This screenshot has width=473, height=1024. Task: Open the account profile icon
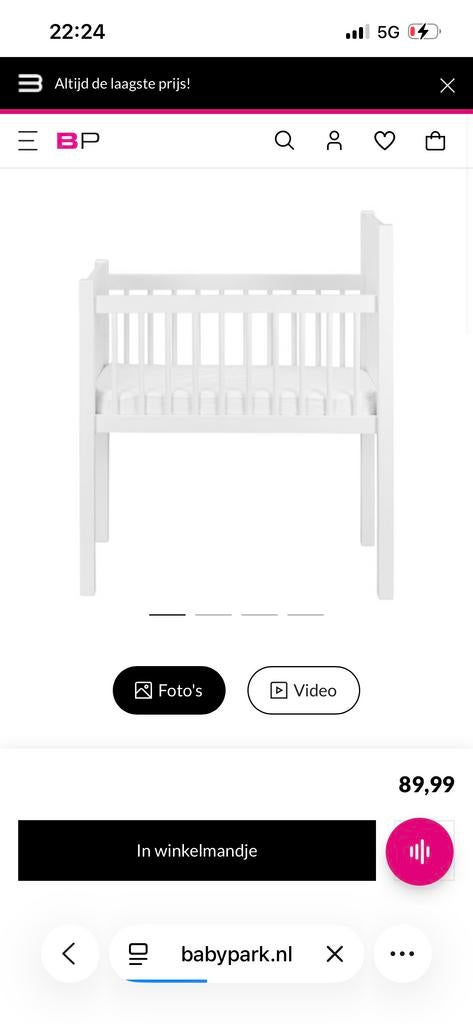click(334, 140)
